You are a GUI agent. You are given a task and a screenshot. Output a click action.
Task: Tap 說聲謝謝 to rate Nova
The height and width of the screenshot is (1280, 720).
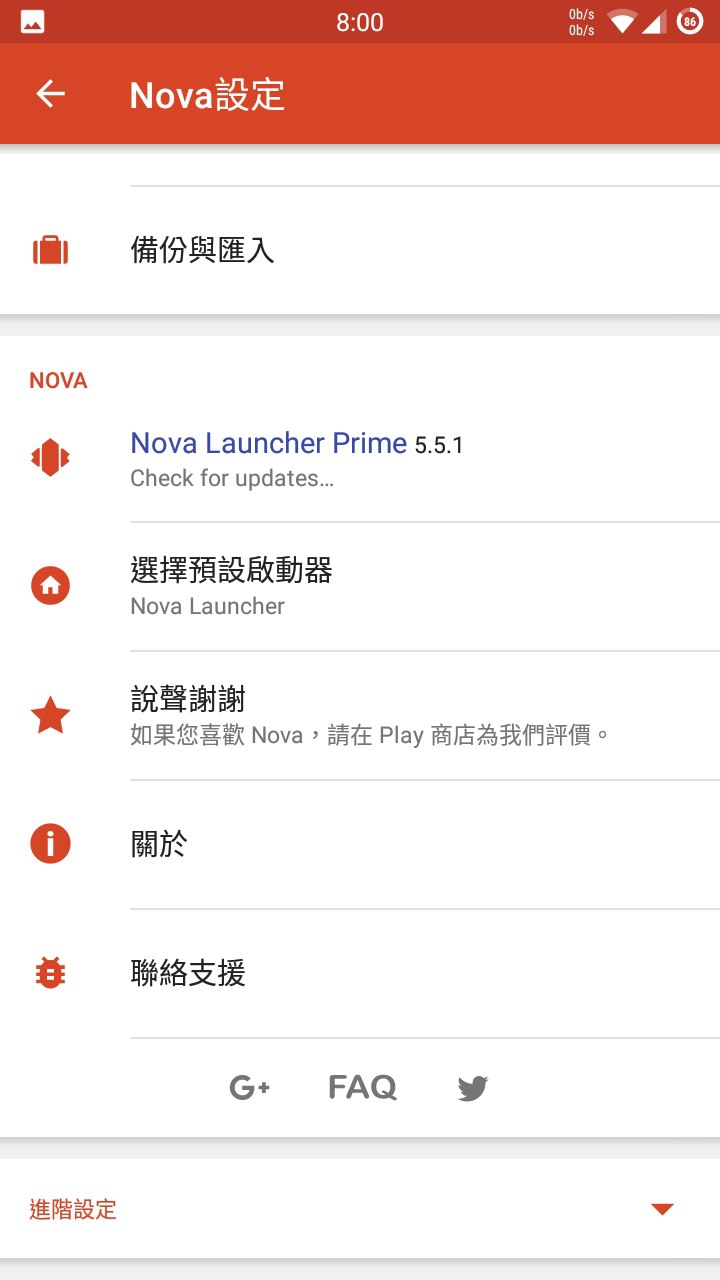pos(360,716)
